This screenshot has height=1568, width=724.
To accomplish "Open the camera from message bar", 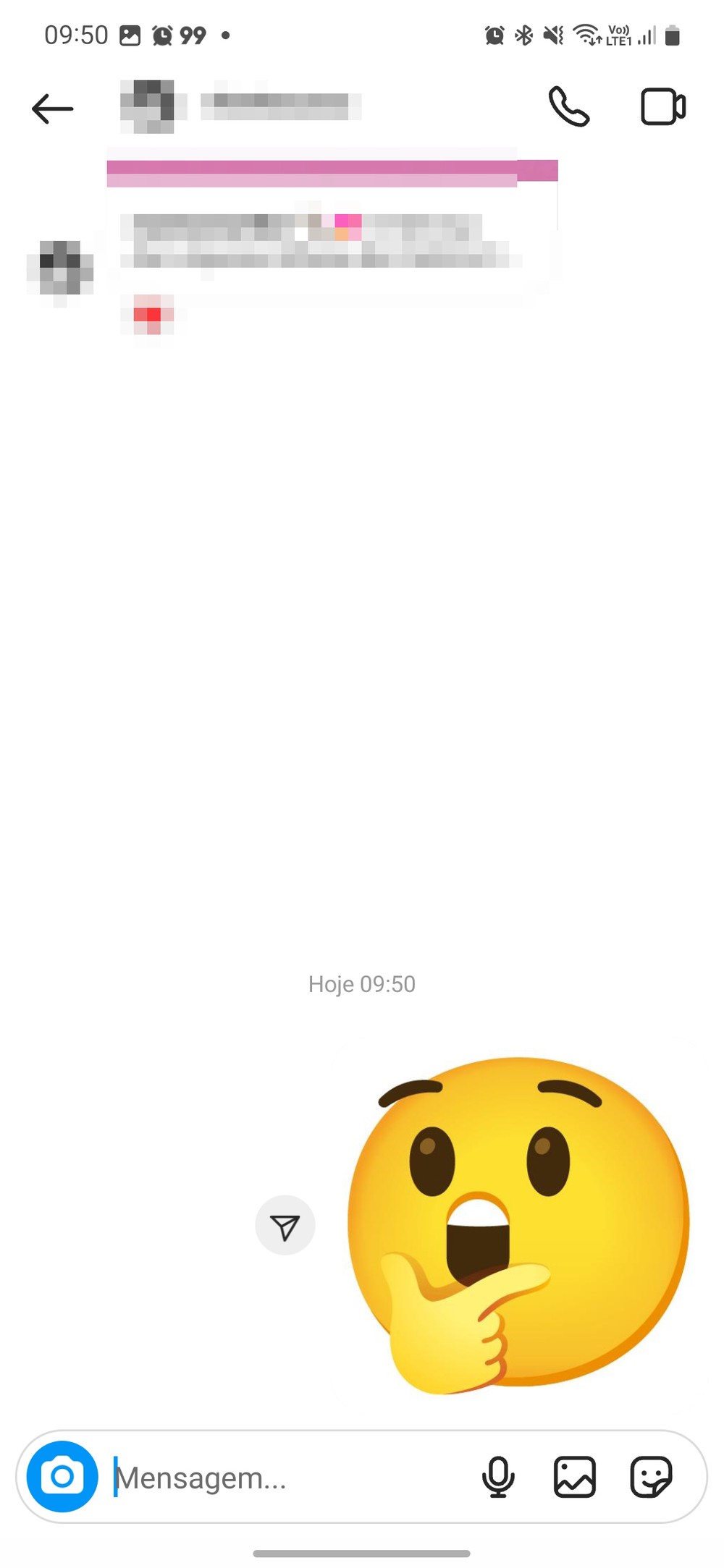I will tap(62, 1477).
